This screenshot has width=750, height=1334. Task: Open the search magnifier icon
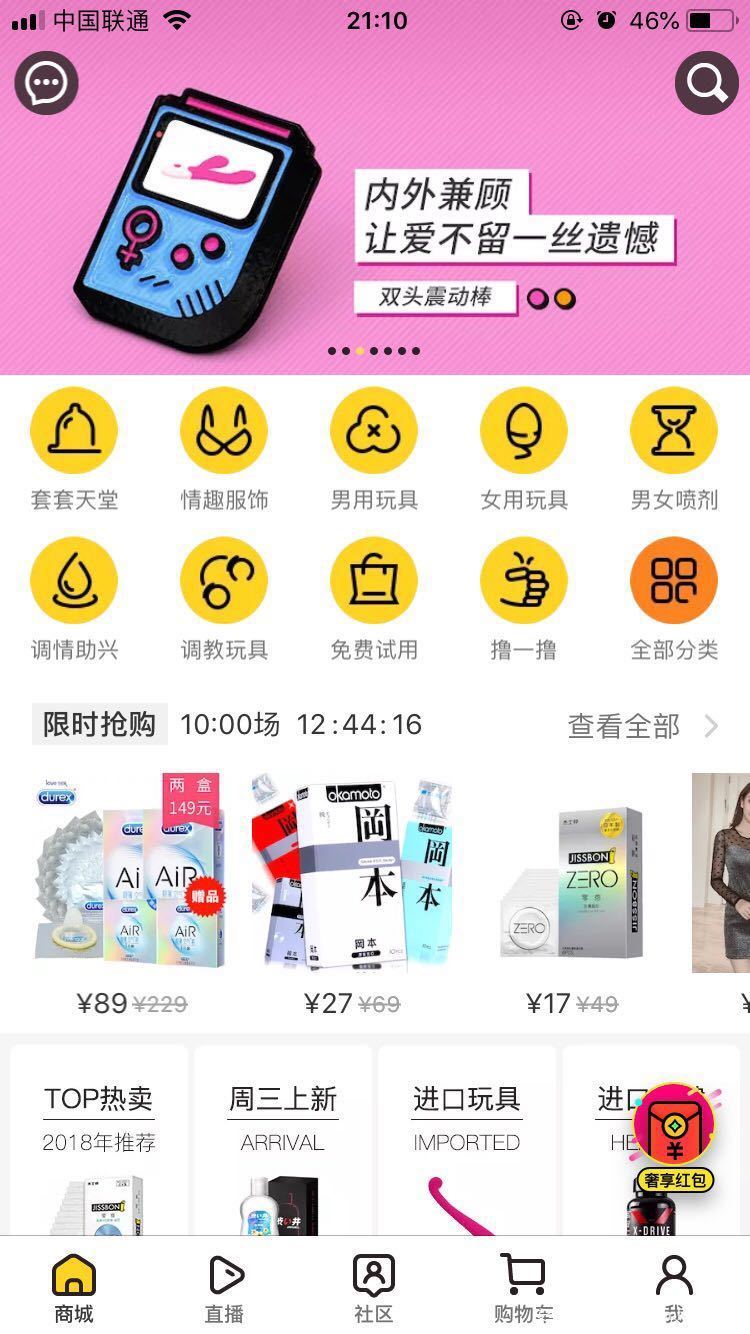(x=706, y=82)
